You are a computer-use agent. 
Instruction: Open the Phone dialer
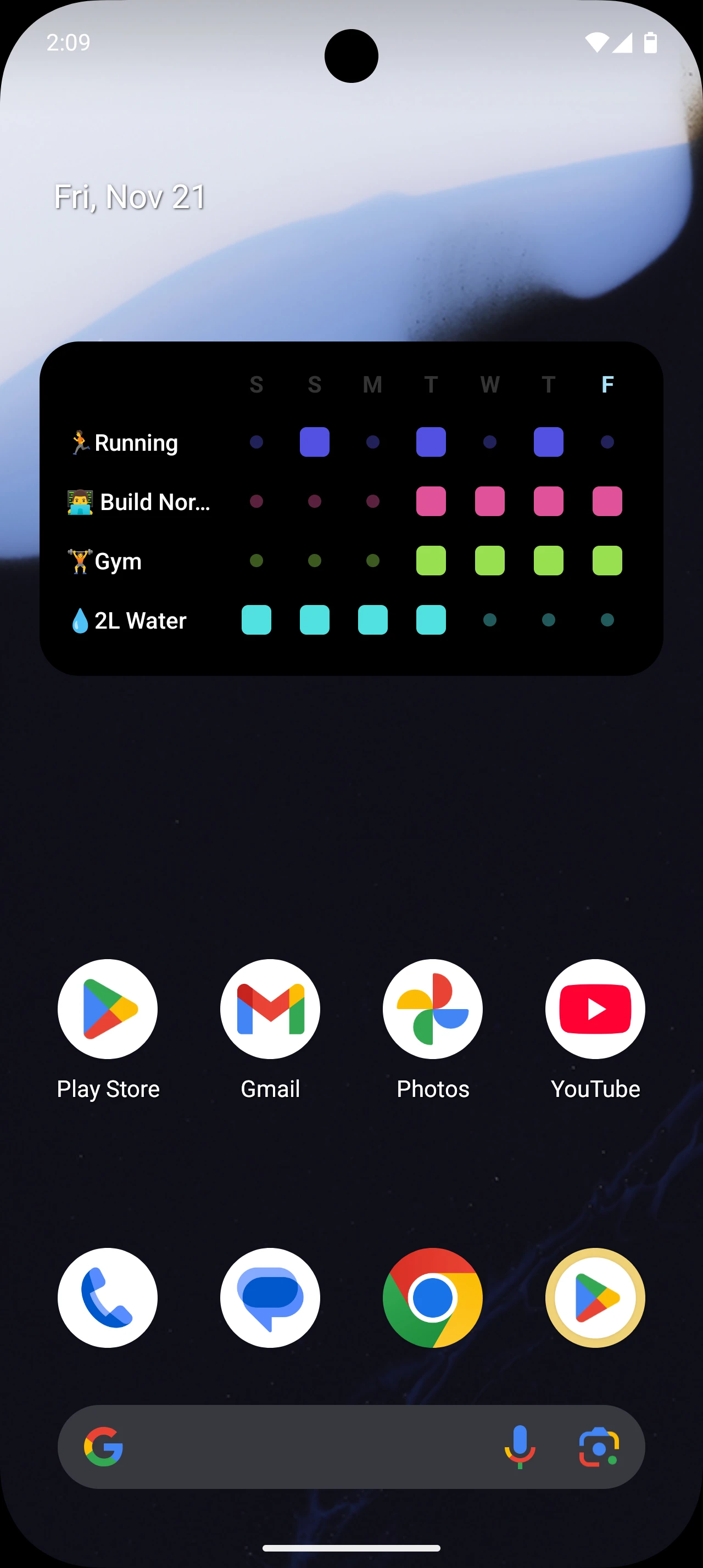(x=108, y=1298)
